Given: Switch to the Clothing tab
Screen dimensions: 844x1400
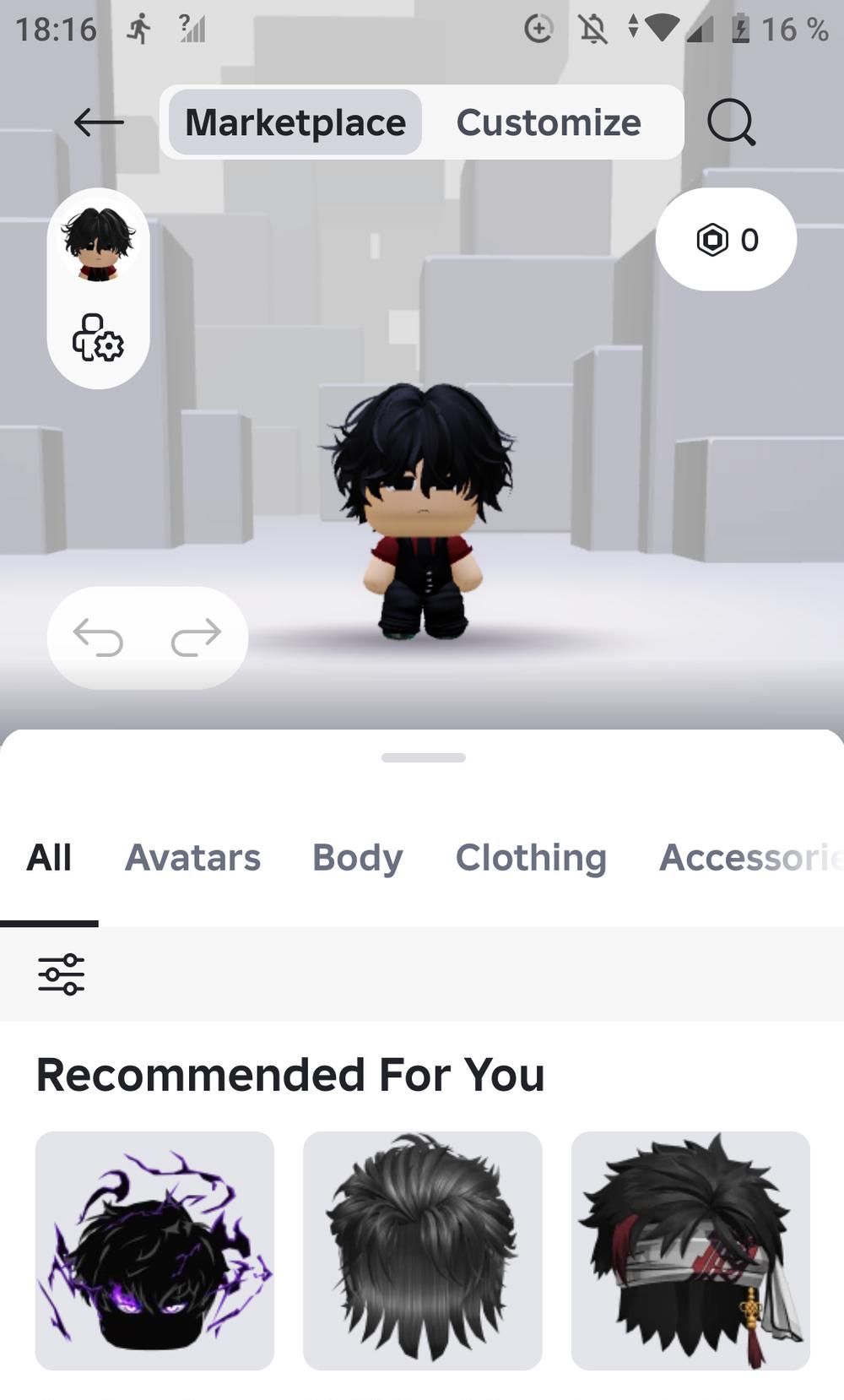Looking at the screenshot, I should [531, 858].
